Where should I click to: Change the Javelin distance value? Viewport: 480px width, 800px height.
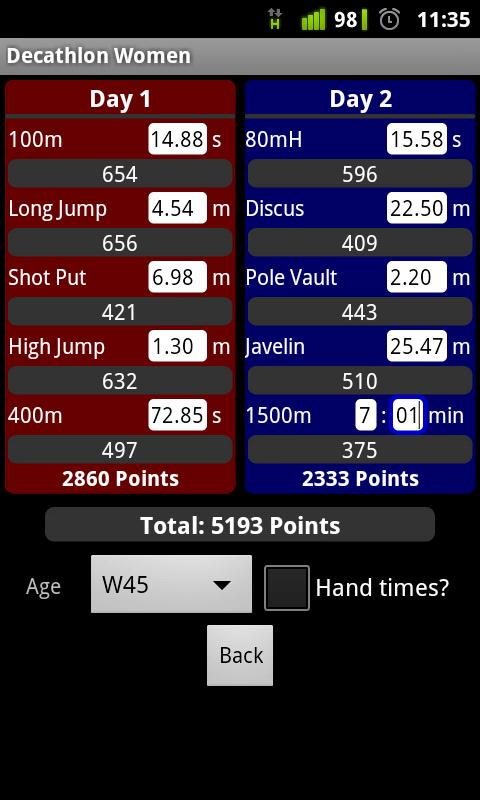pos(417,346)
